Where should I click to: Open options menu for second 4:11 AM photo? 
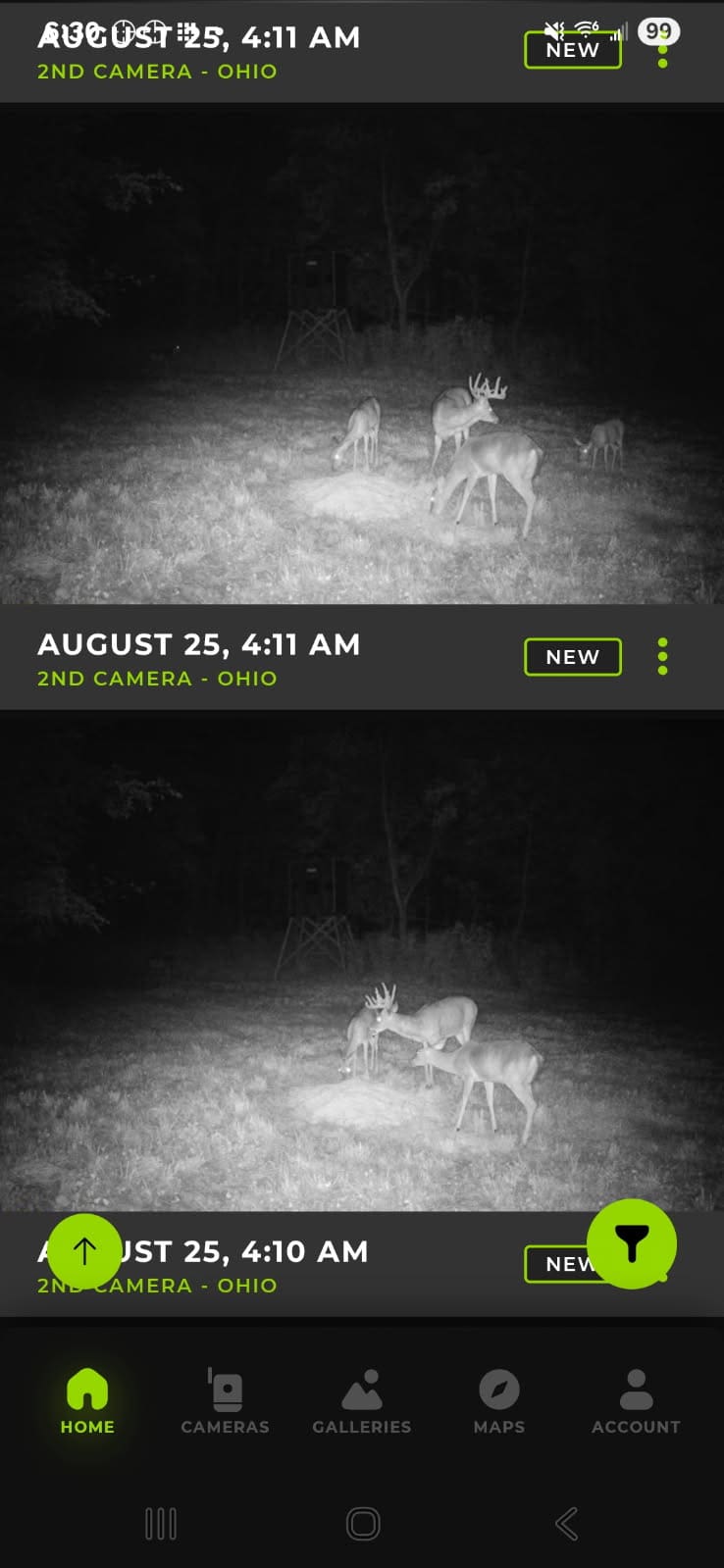pos(663,656)
